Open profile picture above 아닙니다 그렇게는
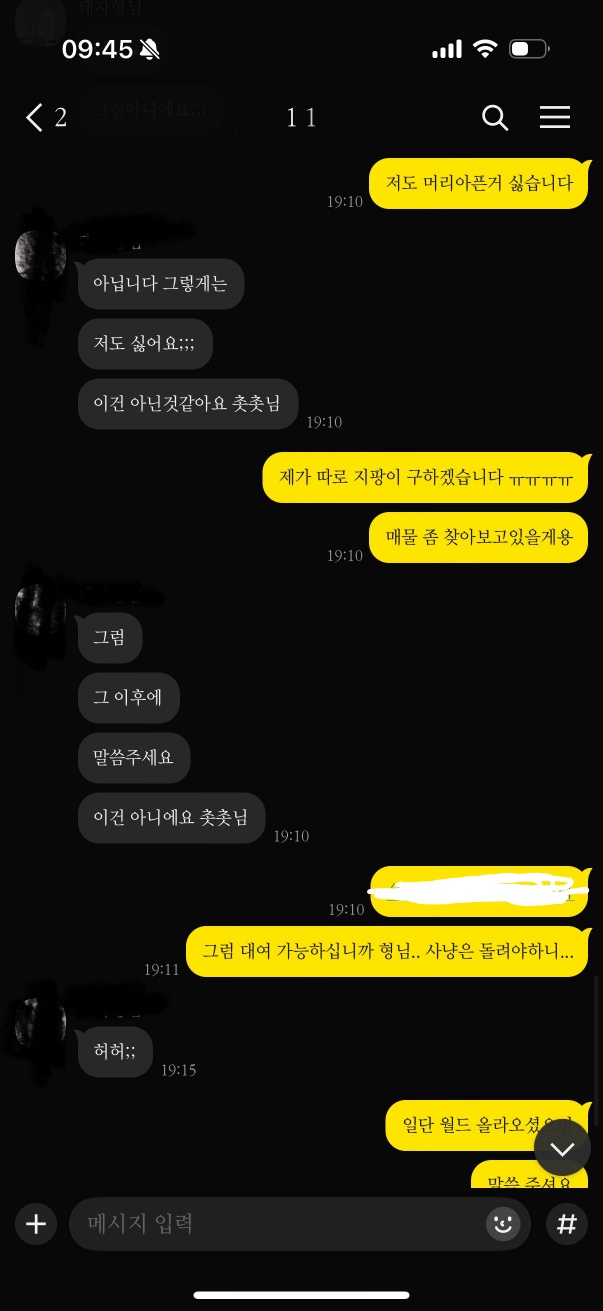 40,254
